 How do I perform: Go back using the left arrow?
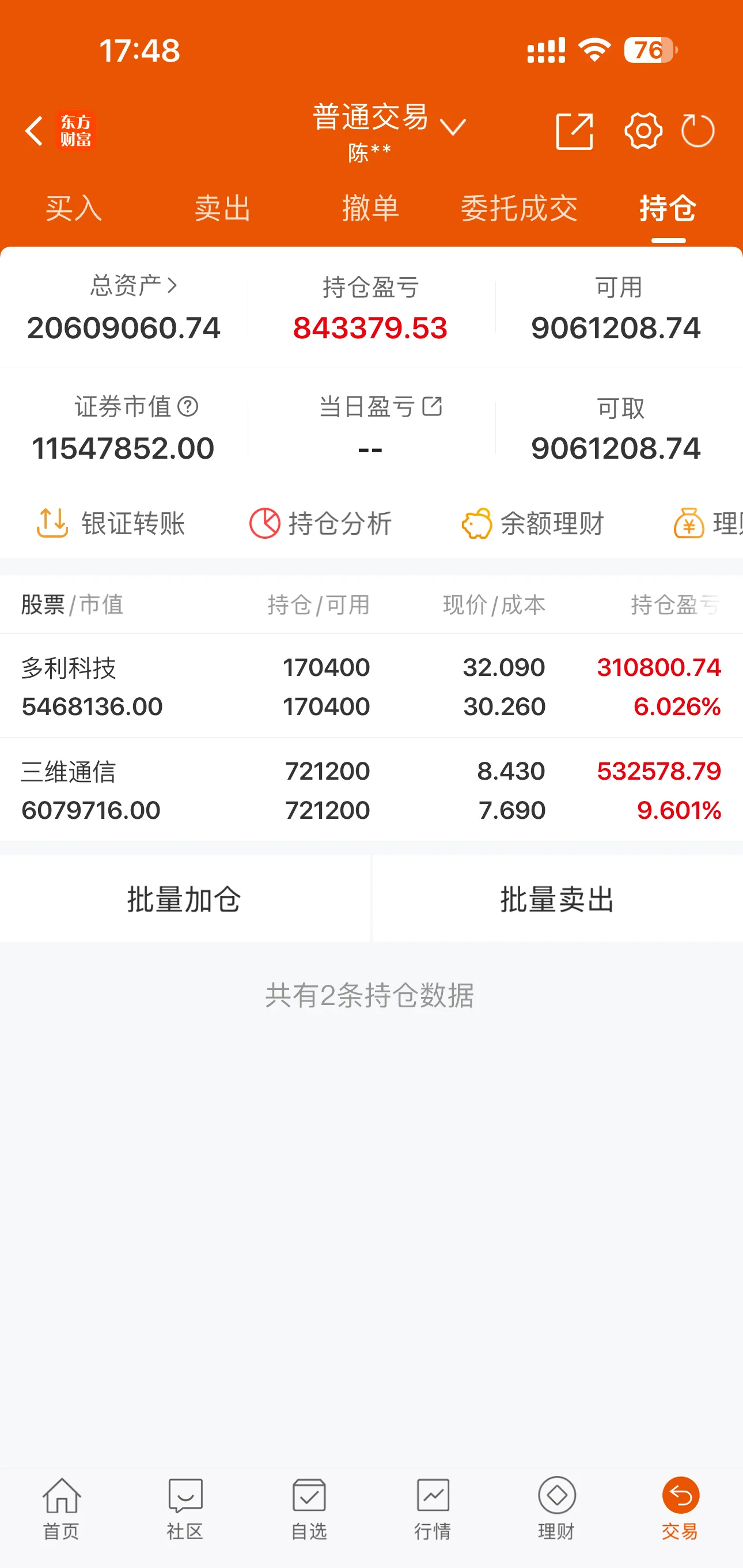34,131
